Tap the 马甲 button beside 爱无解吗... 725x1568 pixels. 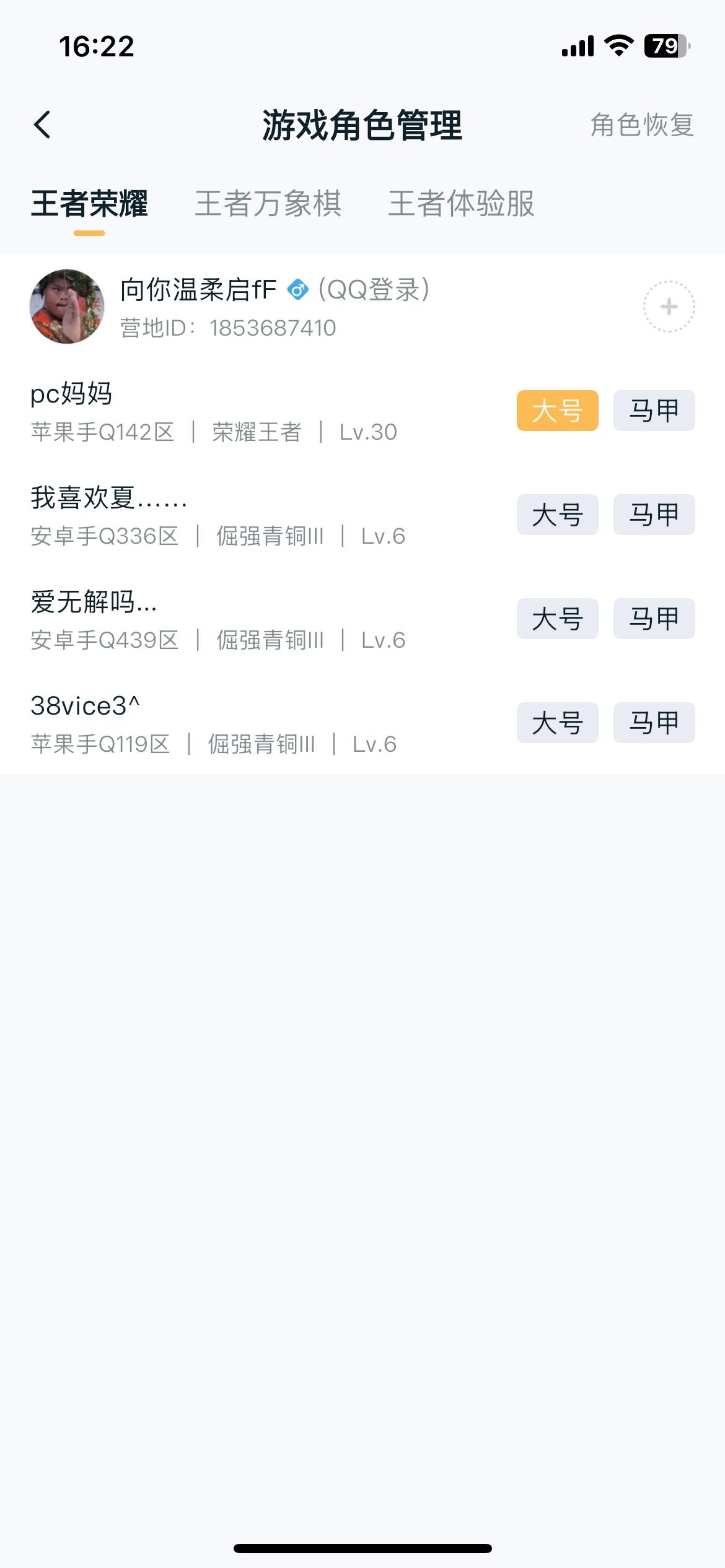click(x=654, y=618)
